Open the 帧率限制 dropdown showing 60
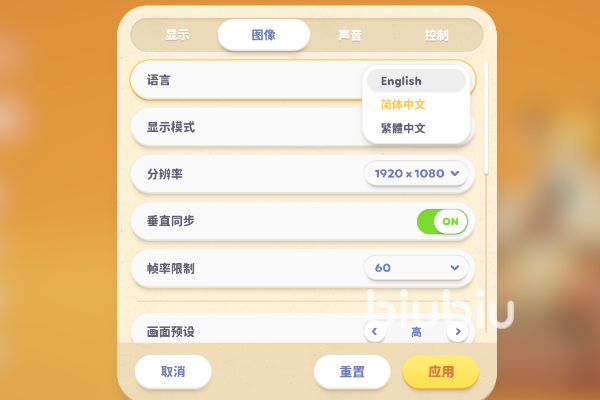The image size is (600, 400). 416,268
